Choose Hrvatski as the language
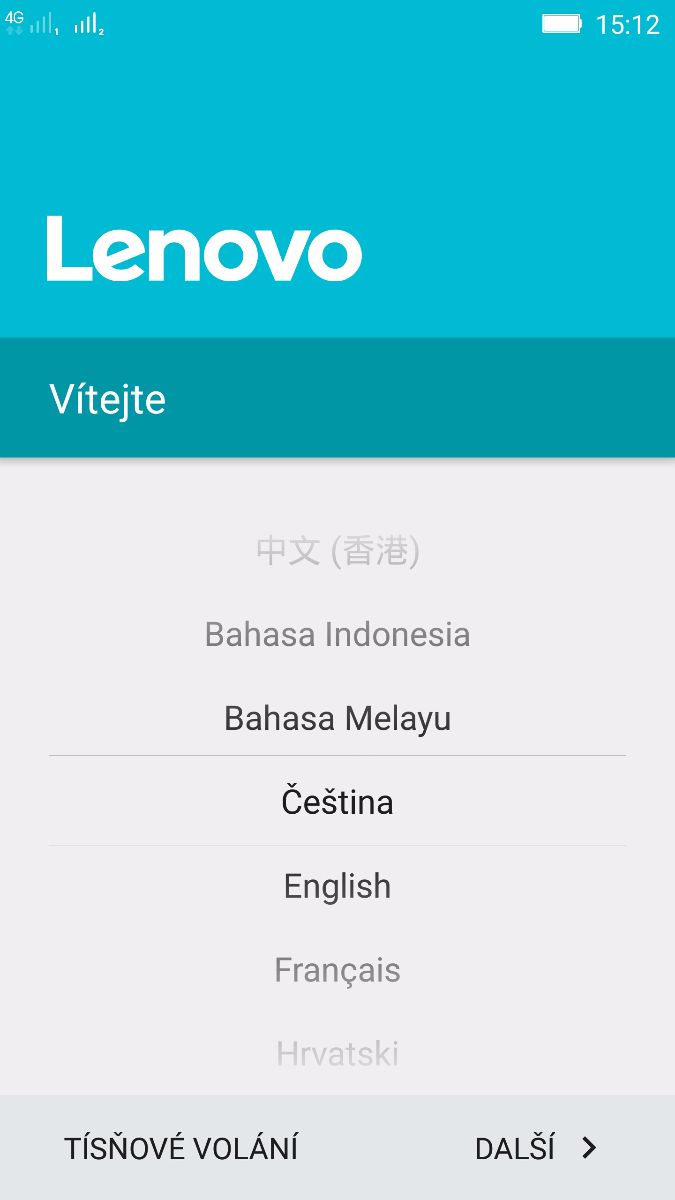The image size is (675, 1200). pyautogui.click(x=337, y=1053)
